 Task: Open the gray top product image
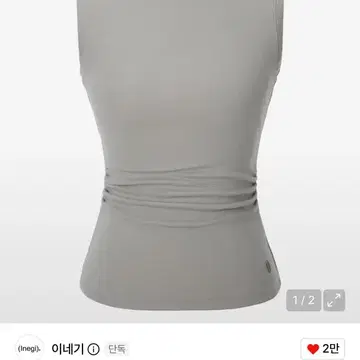(180, 155)
